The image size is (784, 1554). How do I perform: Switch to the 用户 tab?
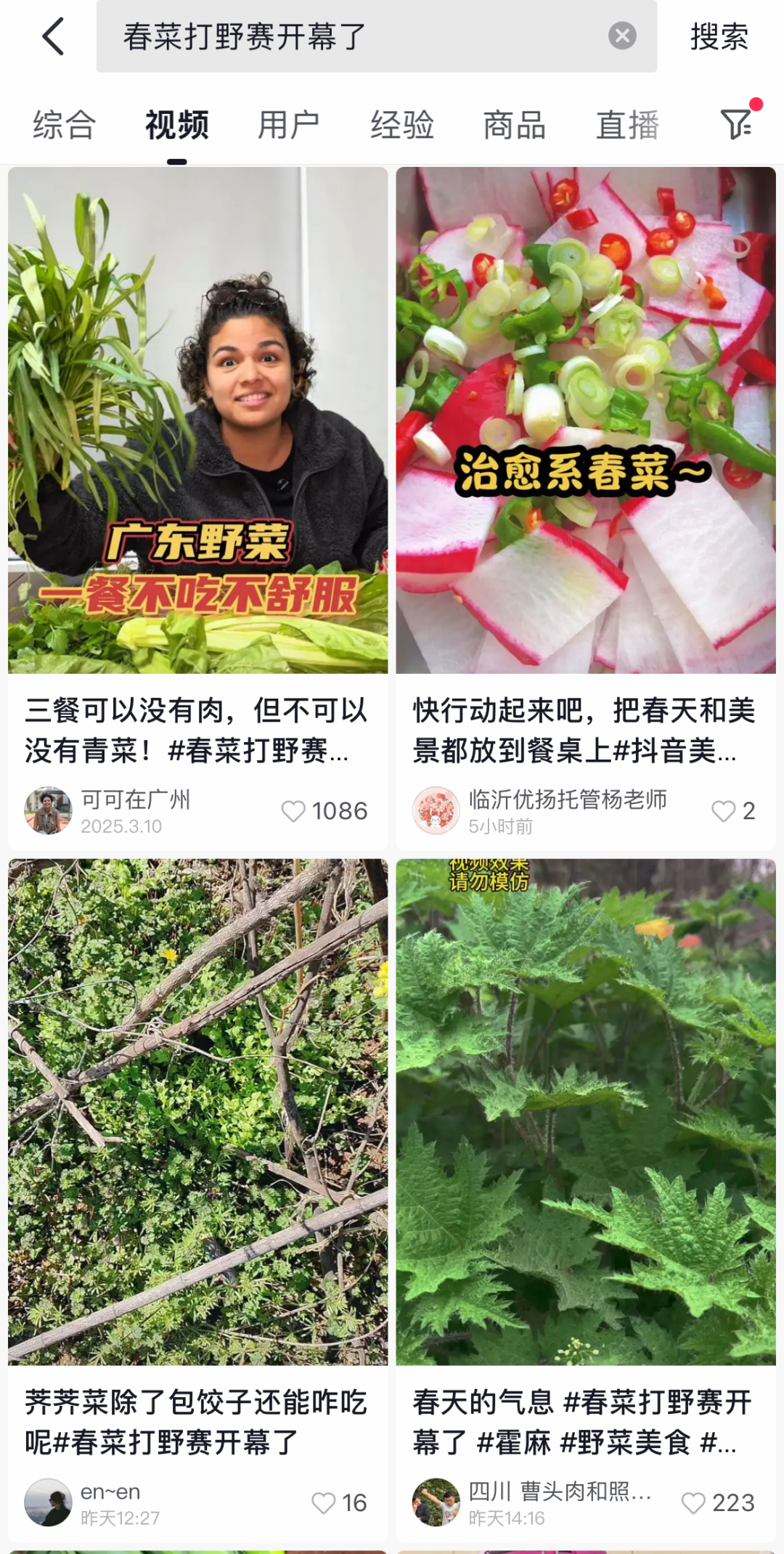coord(289,125)
